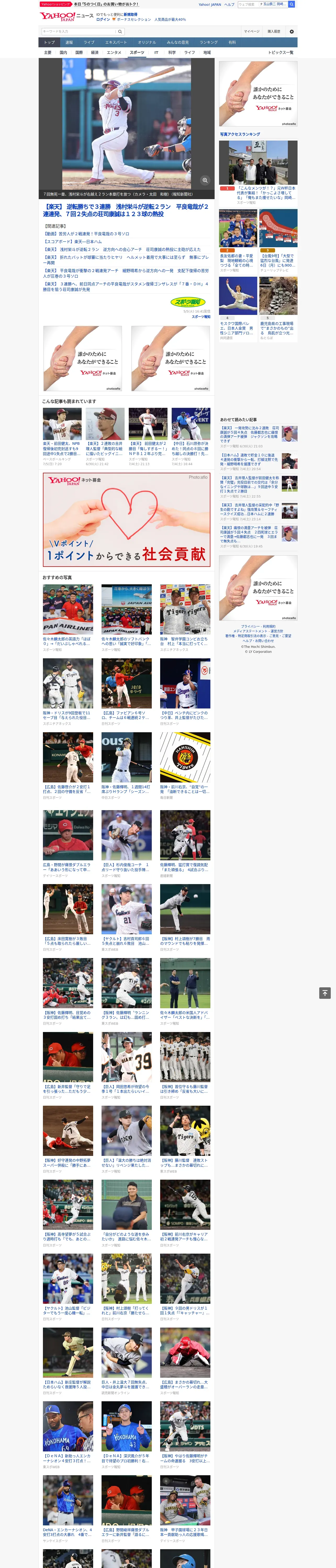This screenshot has height=1568, width=336.
Task: Tap the Yahoo! JAPAN ニュース logo
Action: click(x=66, y=16)
